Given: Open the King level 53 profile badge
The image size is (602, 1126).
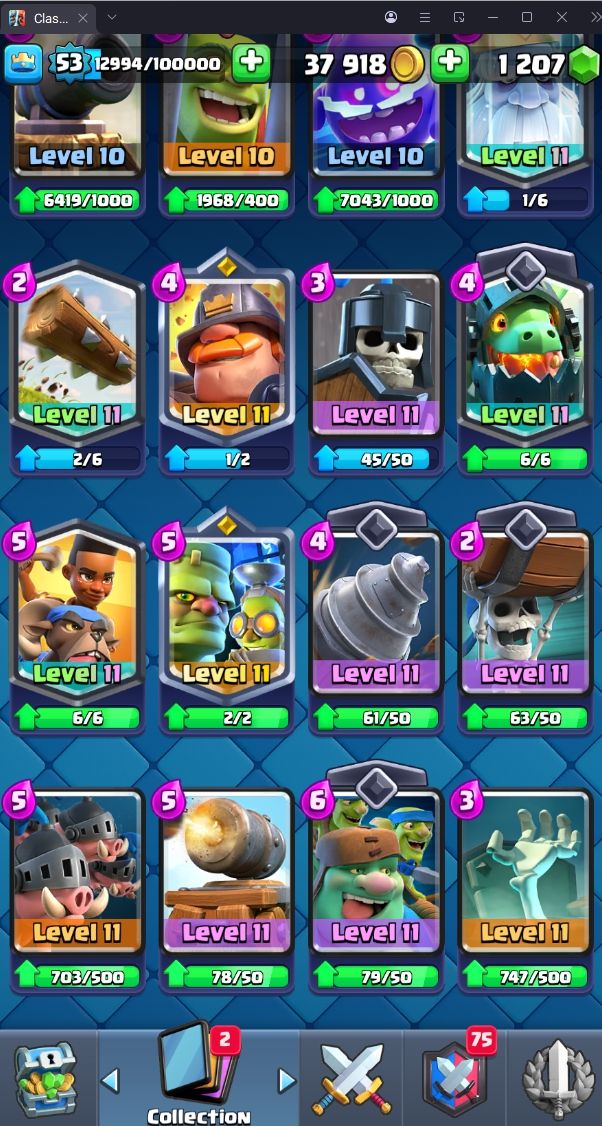Looking at the screenshot, I should [x=69, y=63].
